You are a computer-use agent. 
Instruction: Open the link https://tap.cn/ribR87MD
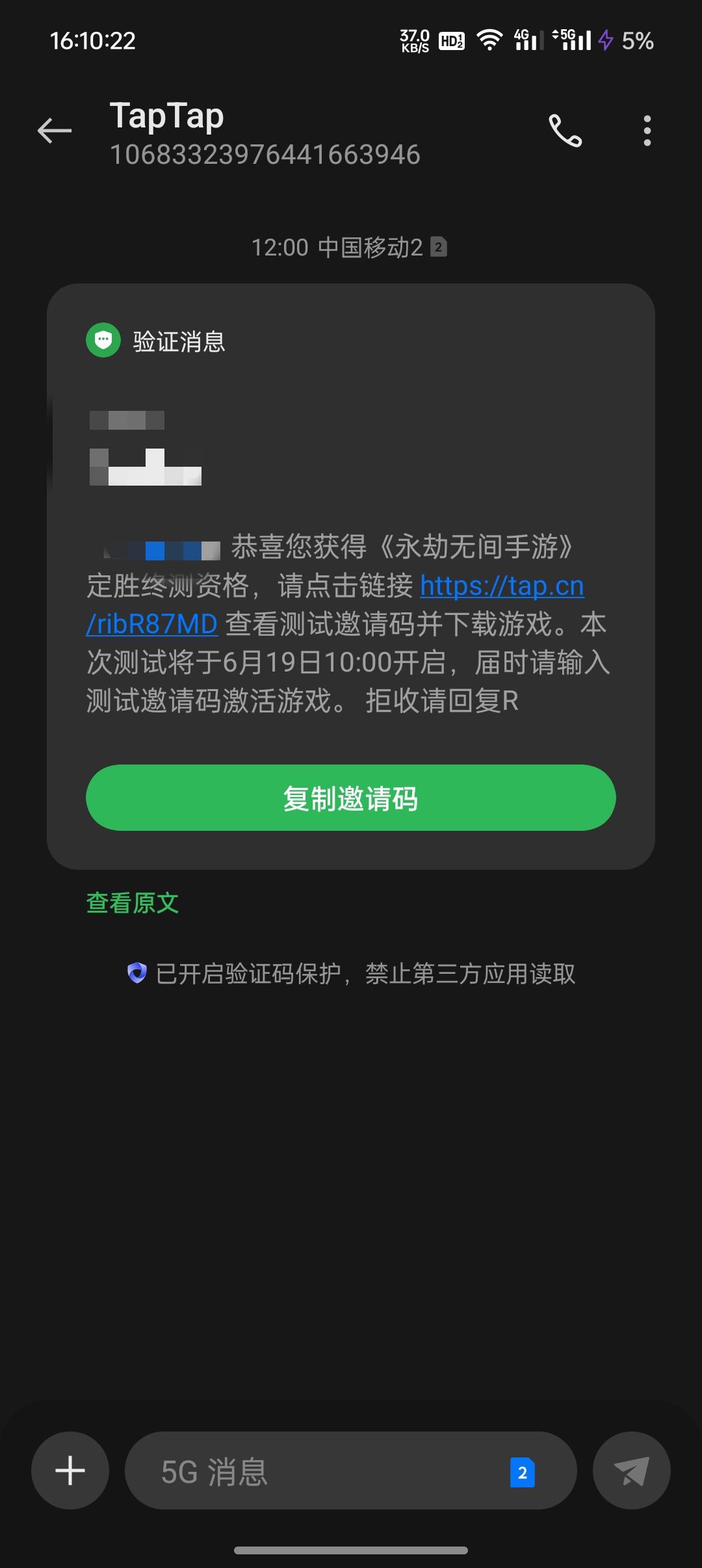(502, 585)
